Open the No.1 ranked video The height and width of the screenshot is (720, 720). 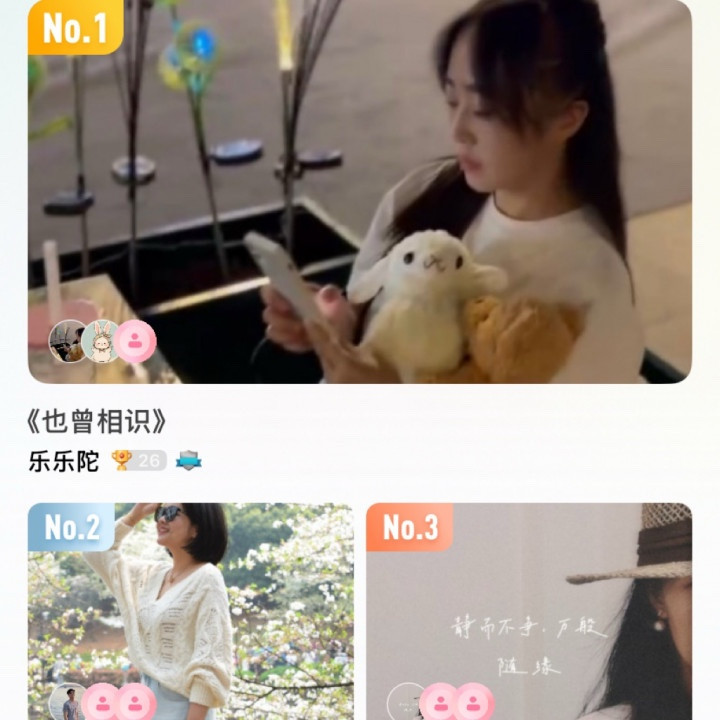[360, 190]
